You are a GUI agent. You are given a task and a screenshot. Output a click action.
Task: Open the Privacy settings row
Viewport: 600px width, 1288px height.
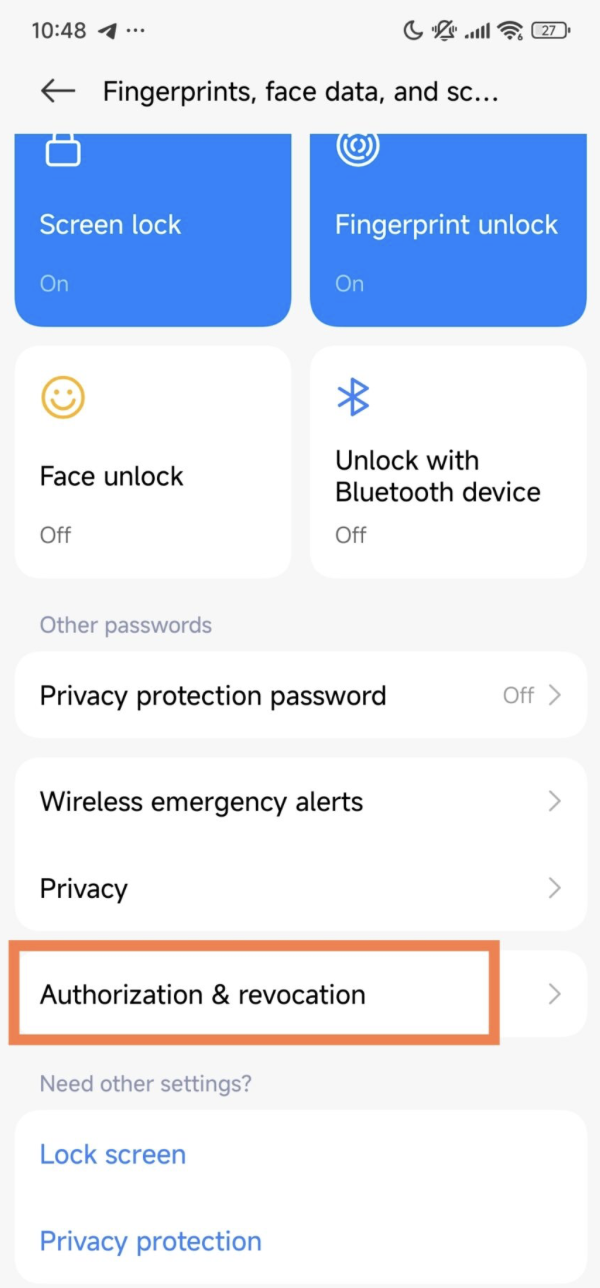pyautogui.click(x=300, y=888)
